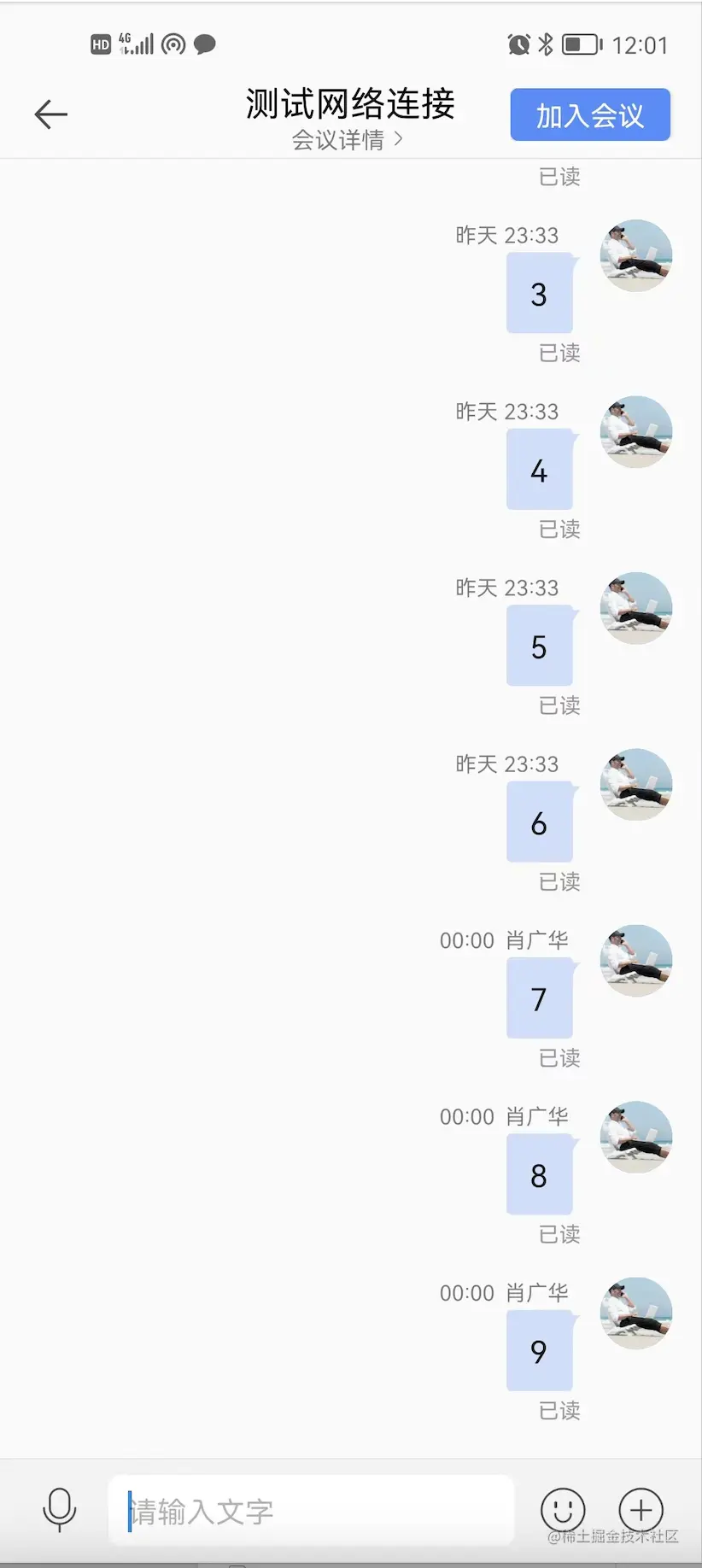Open the chat title 测试网络连接
Screen dimensions: 702x1568
pyautogui.click(x=349, y=102)
